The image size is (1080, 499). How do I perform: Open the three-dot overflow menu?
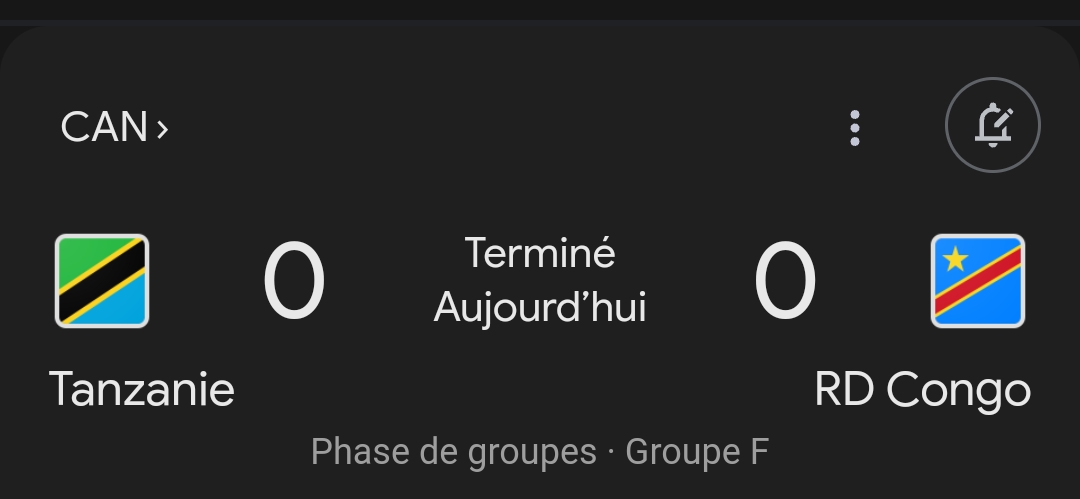854,128
